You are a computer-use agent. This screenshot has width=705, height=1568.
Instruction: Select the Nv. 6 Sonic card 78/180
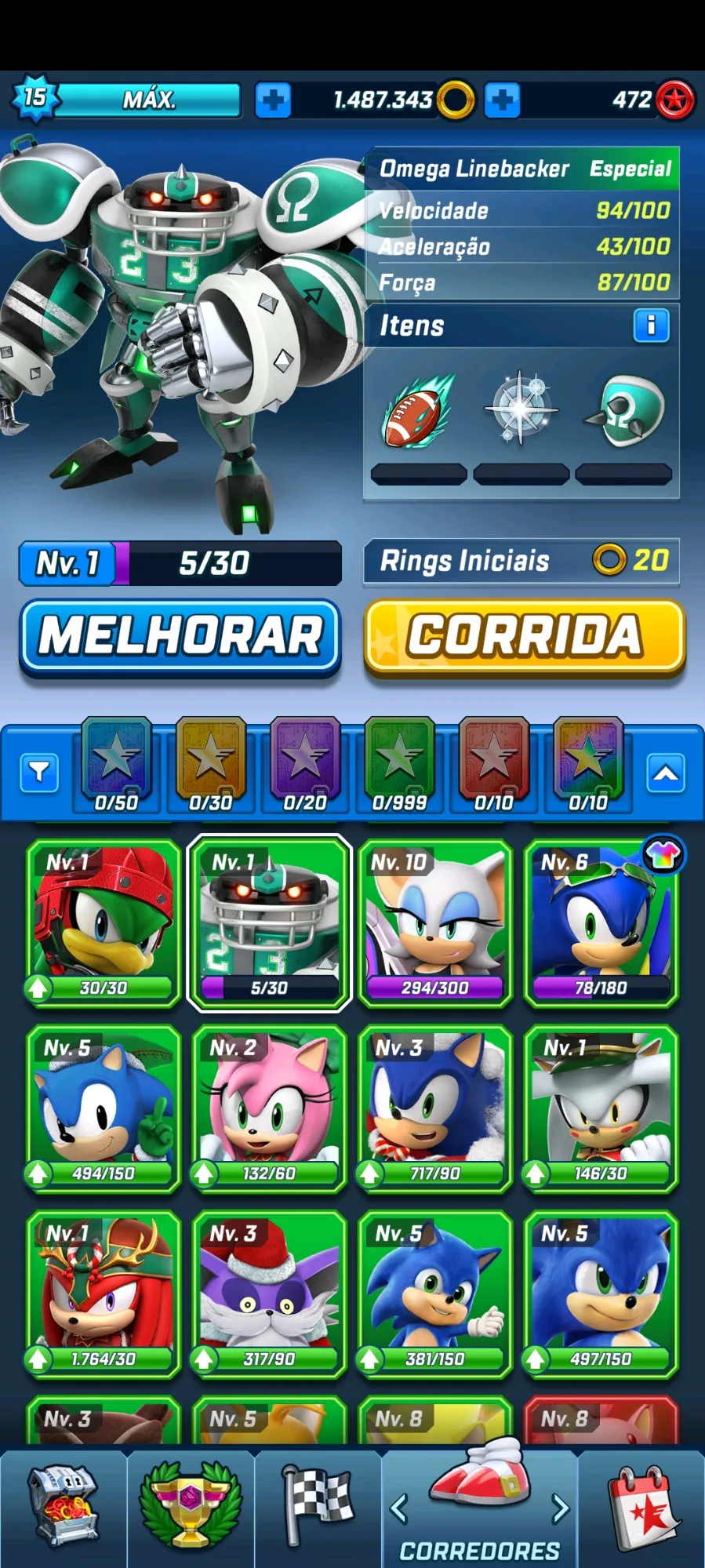tap(601, 922)
